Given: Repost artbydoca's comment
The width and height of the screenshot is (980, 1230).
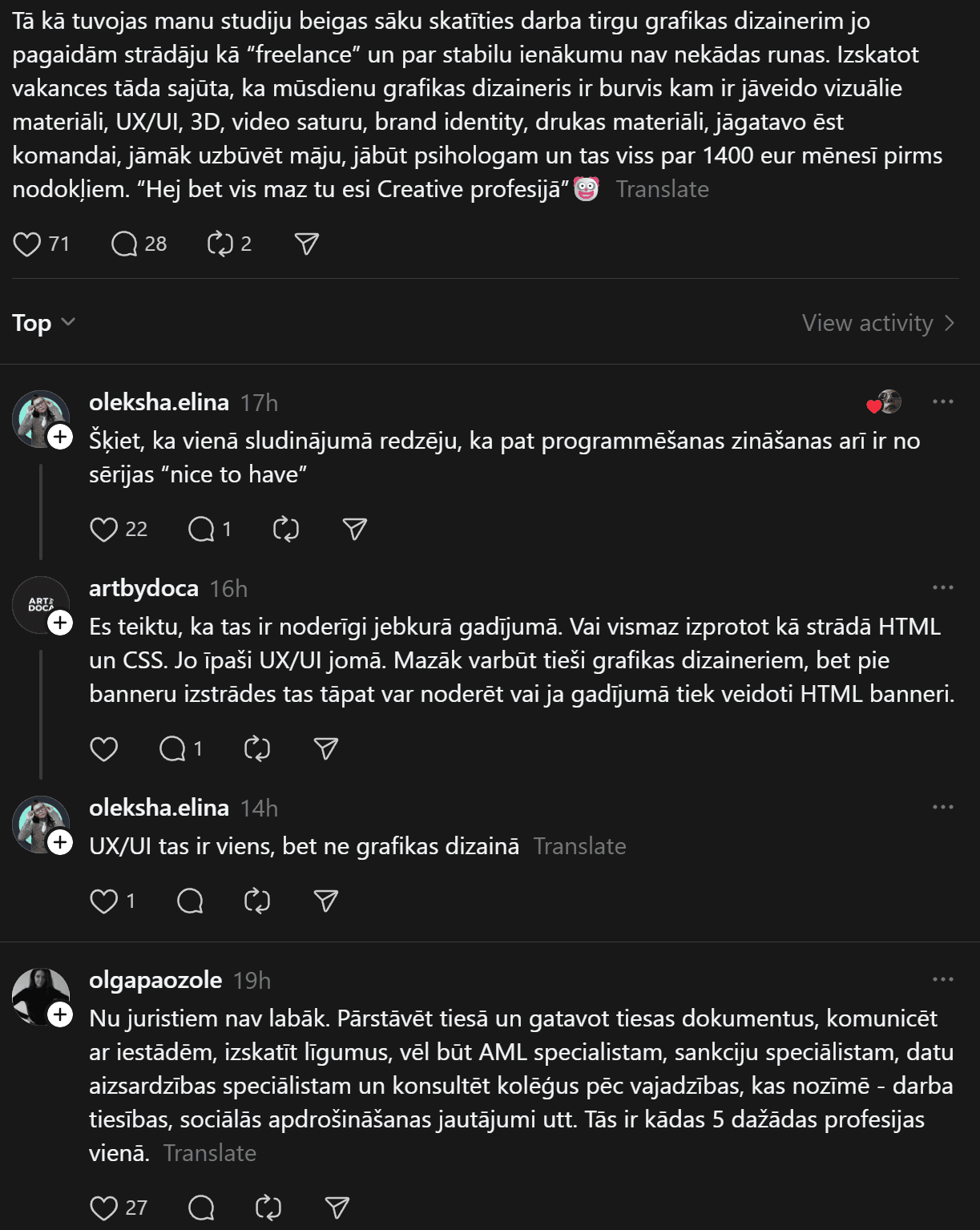Looking at the screenshot, I should [257, 748].
